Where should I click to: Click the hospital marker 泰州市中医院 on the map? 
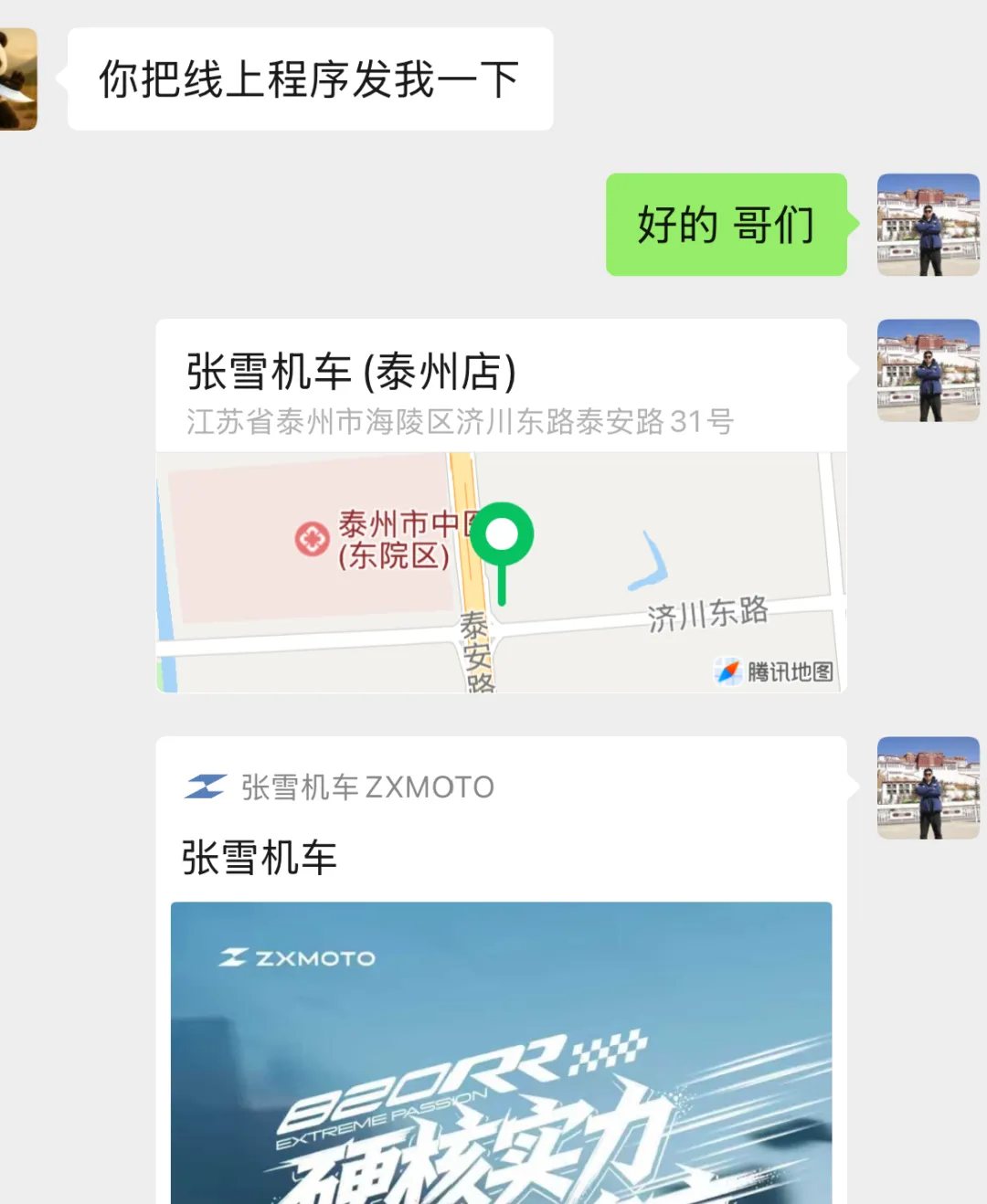313,540
